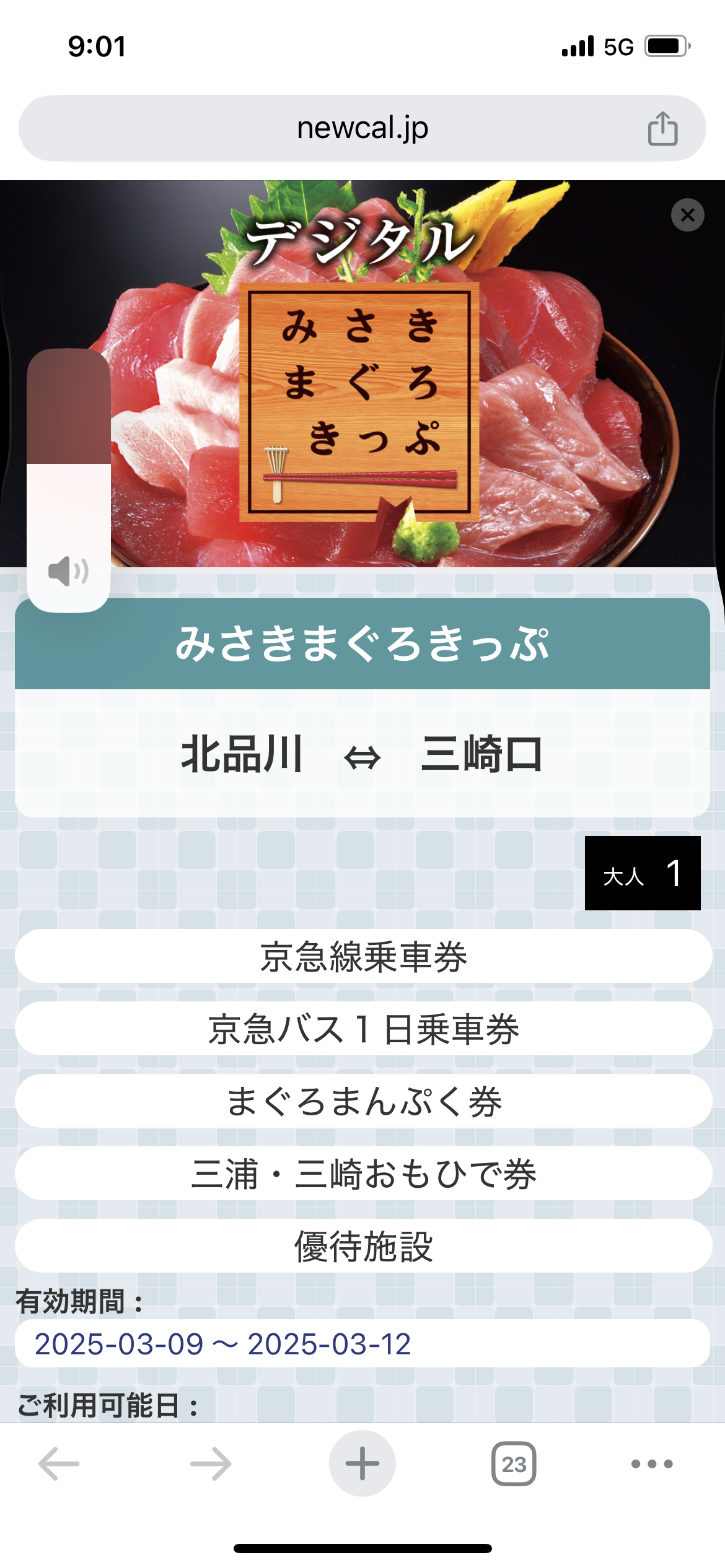Open a new browser tab

[x=362, y=1463]
